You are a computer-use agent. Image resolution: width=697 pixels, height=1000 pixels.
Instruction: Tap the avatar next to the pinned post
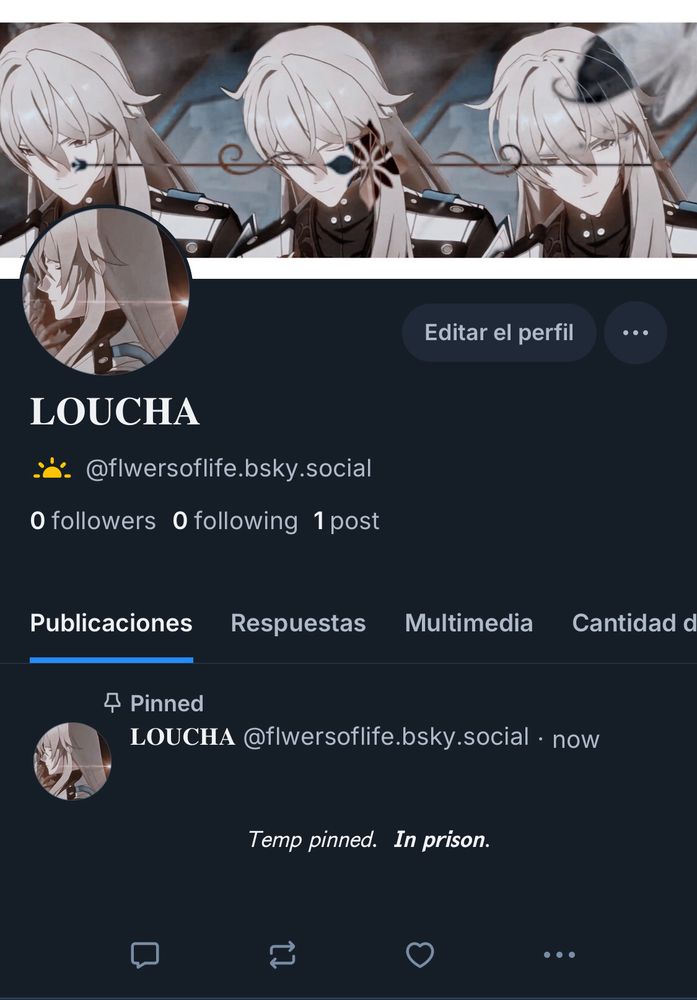click(x=73, y=761)
